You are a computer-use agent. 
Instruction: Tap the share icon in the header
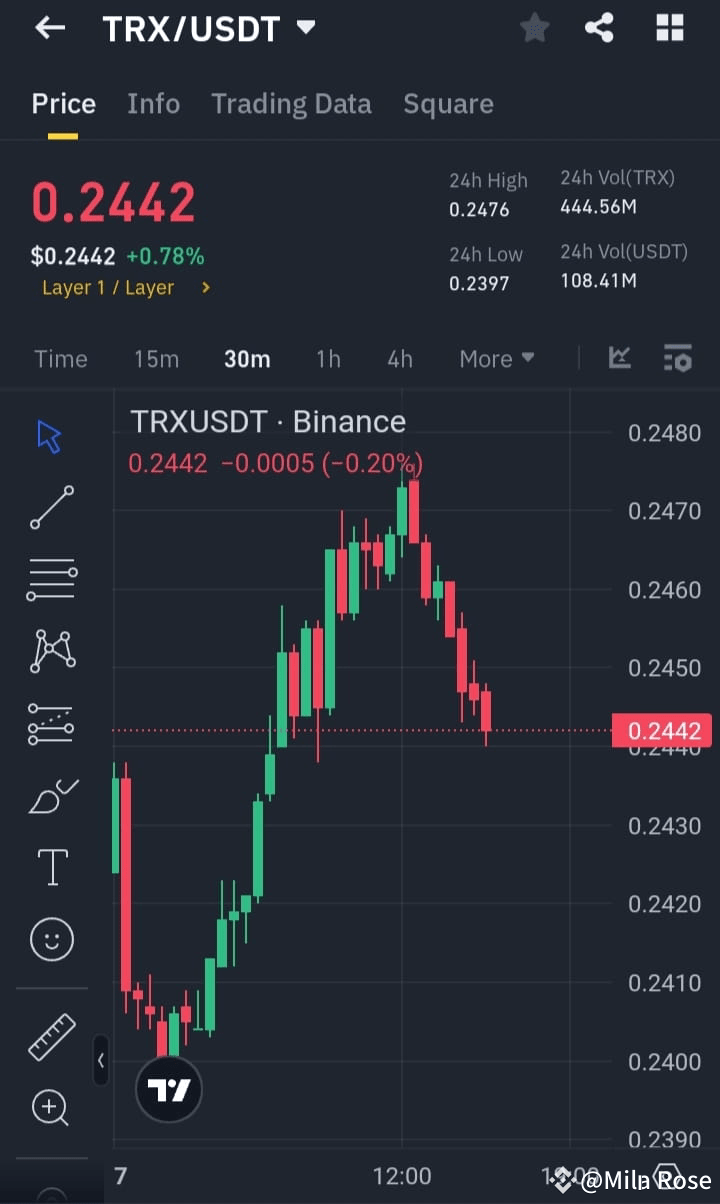coord(599,27)
